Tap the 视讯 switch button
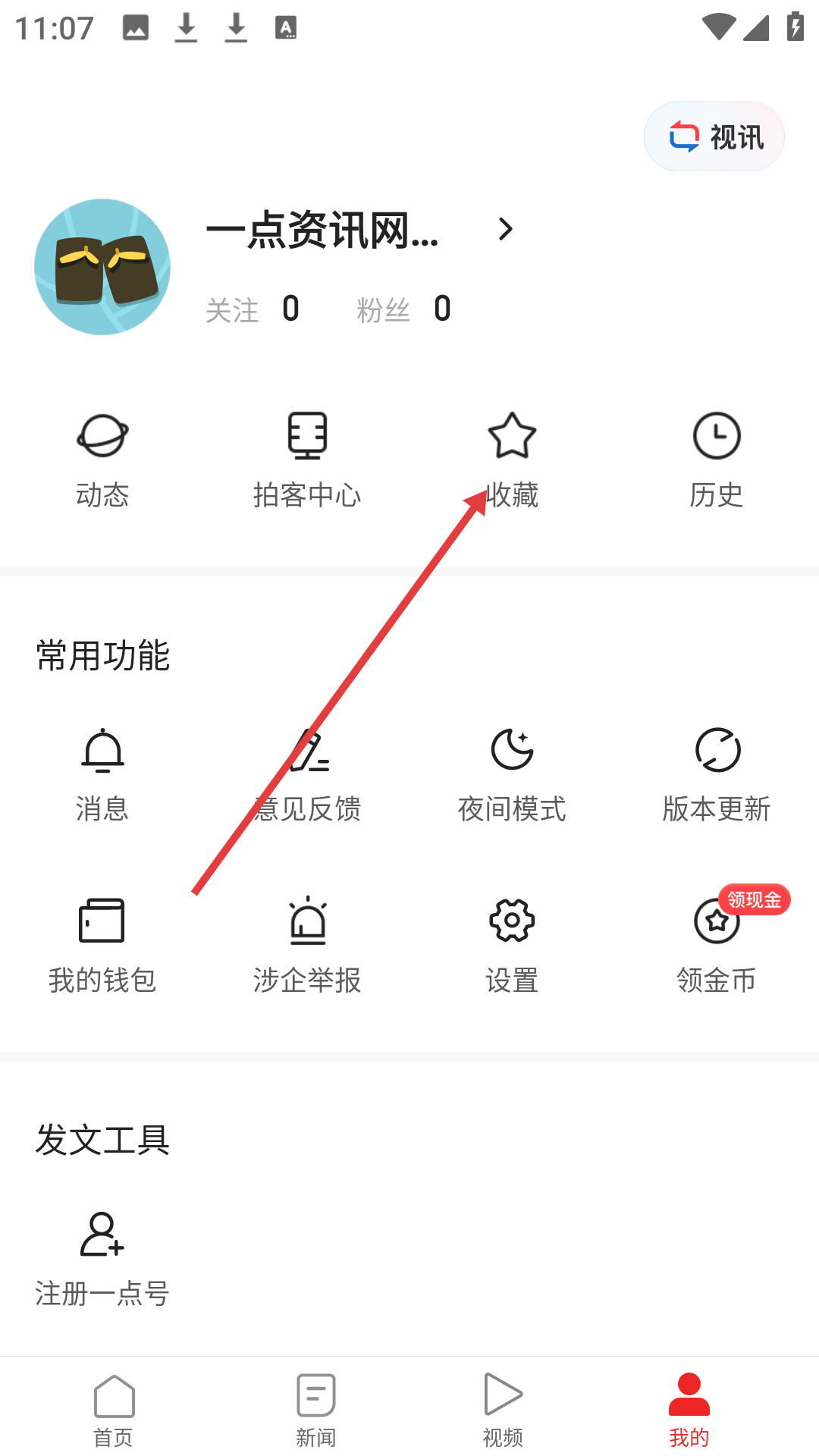This screenshot has height=1456, width=819. [714, 137]
